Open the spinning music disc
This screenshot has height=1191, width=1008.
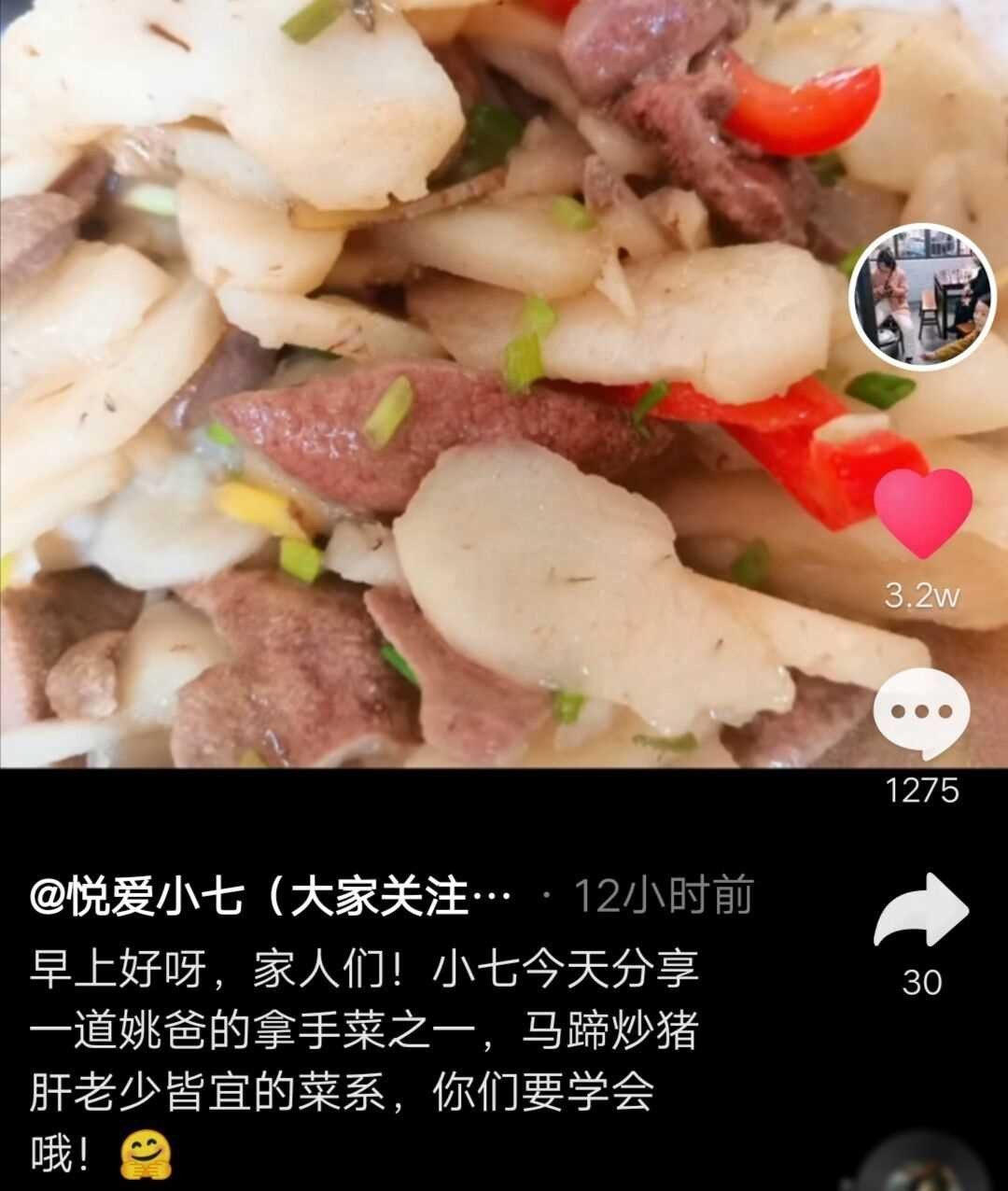924,1167
